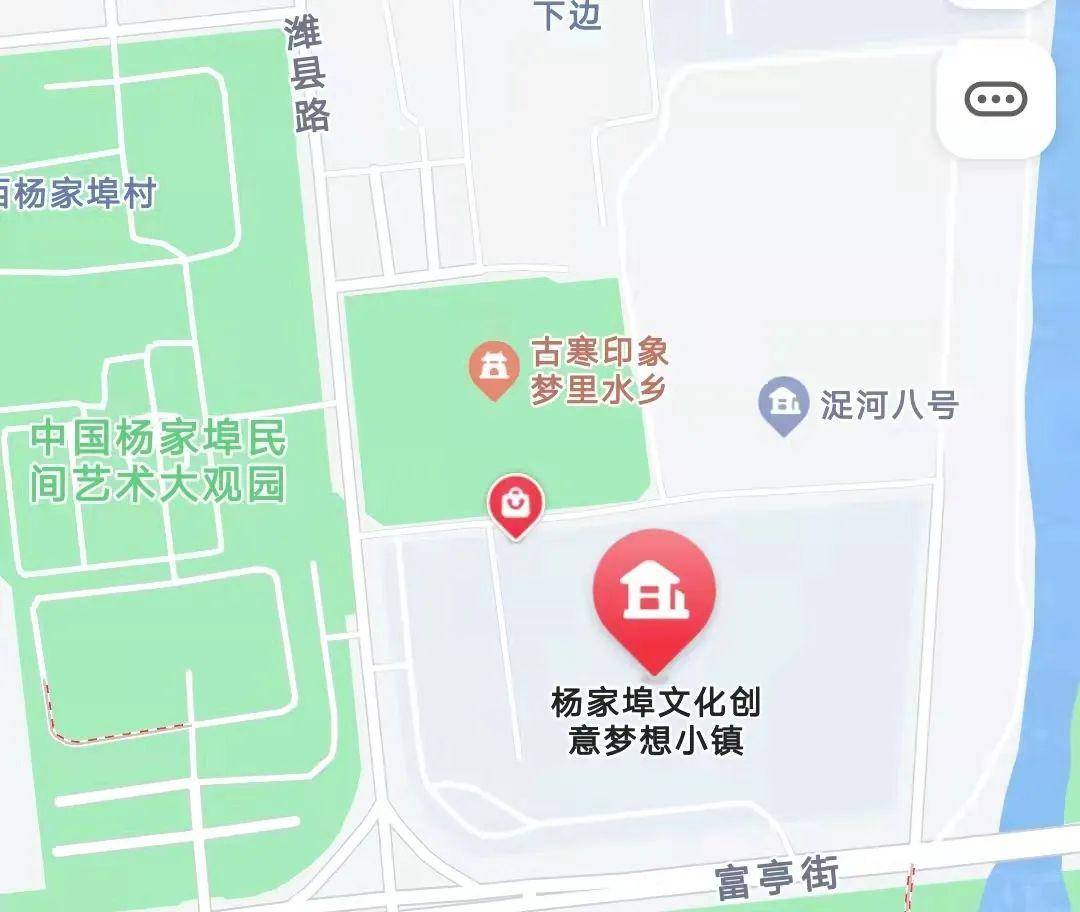The image size is (1080, 912).
Task: Open the 浞河八号 map marker
Action: pos(784,404)
